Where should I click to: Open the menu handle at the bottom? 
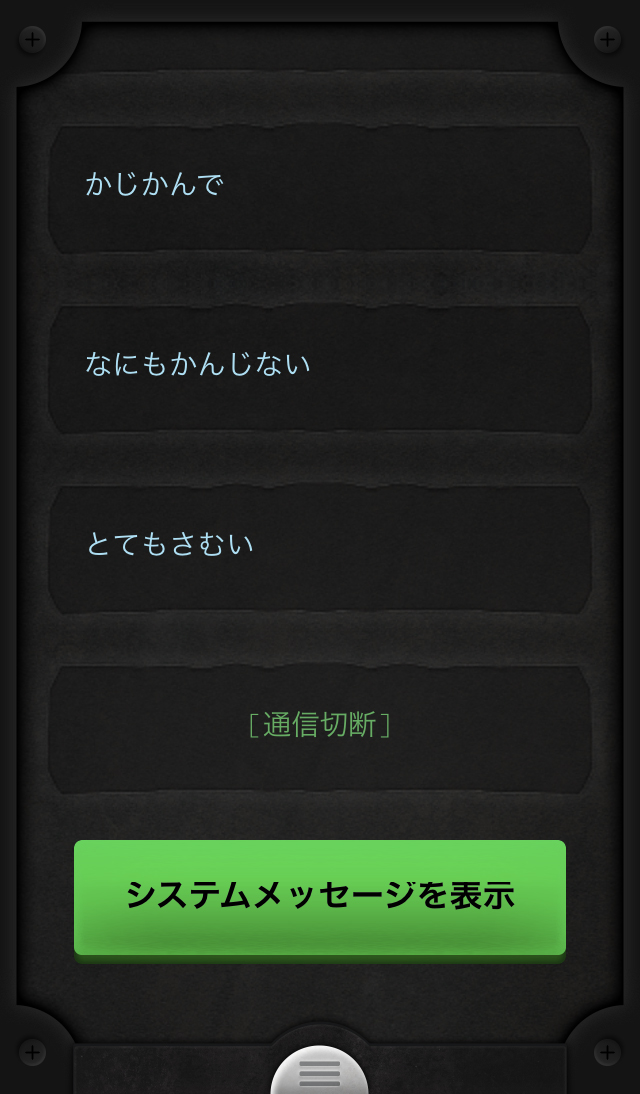point(320,1073)
